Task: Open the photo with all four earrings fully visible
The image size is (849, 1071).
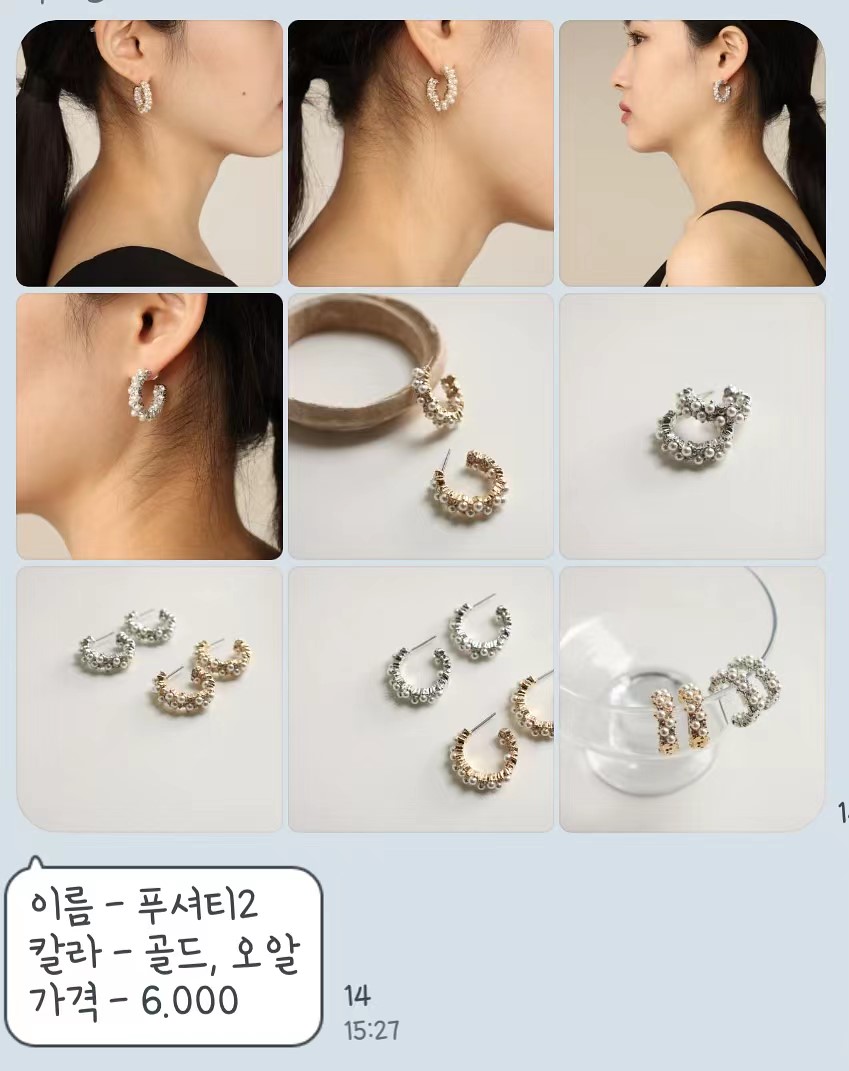Action: pyautogui.click(x=149, y=699)
